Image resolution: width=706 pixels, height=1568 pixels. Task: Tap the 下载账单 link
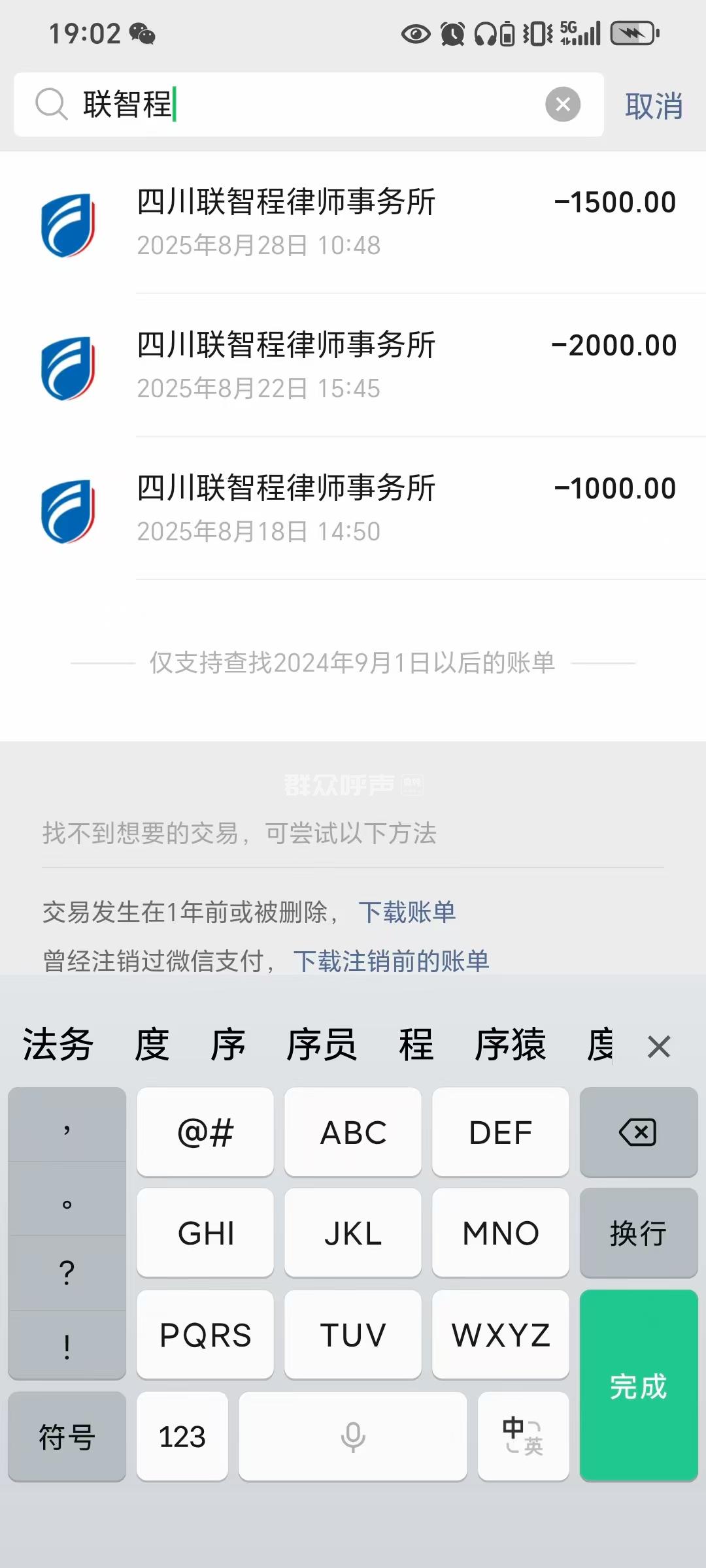pos(407,912)
